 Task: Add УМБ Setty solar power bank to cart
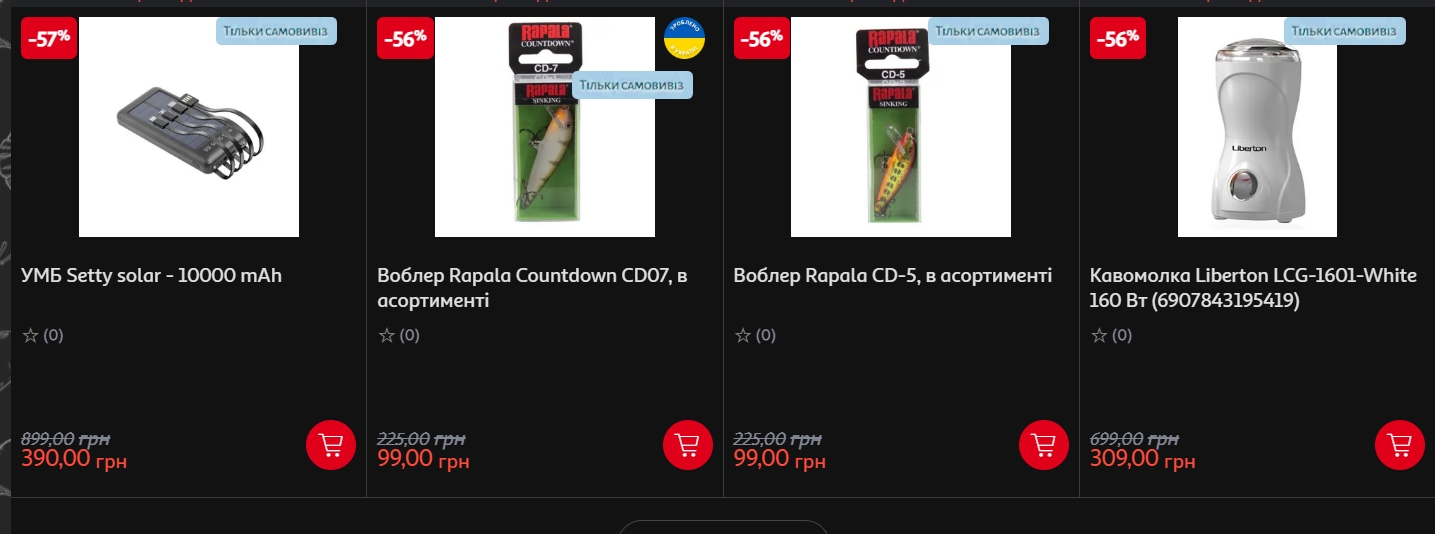(x=331, y=444)
